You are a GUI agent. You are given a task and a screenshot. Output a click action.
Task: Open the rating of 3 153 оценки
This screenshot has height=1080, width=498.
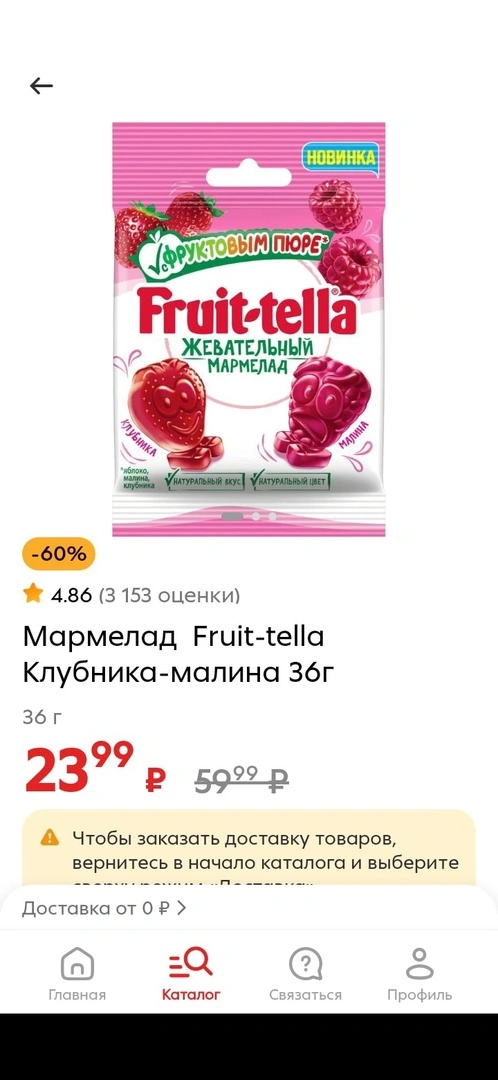132,594
